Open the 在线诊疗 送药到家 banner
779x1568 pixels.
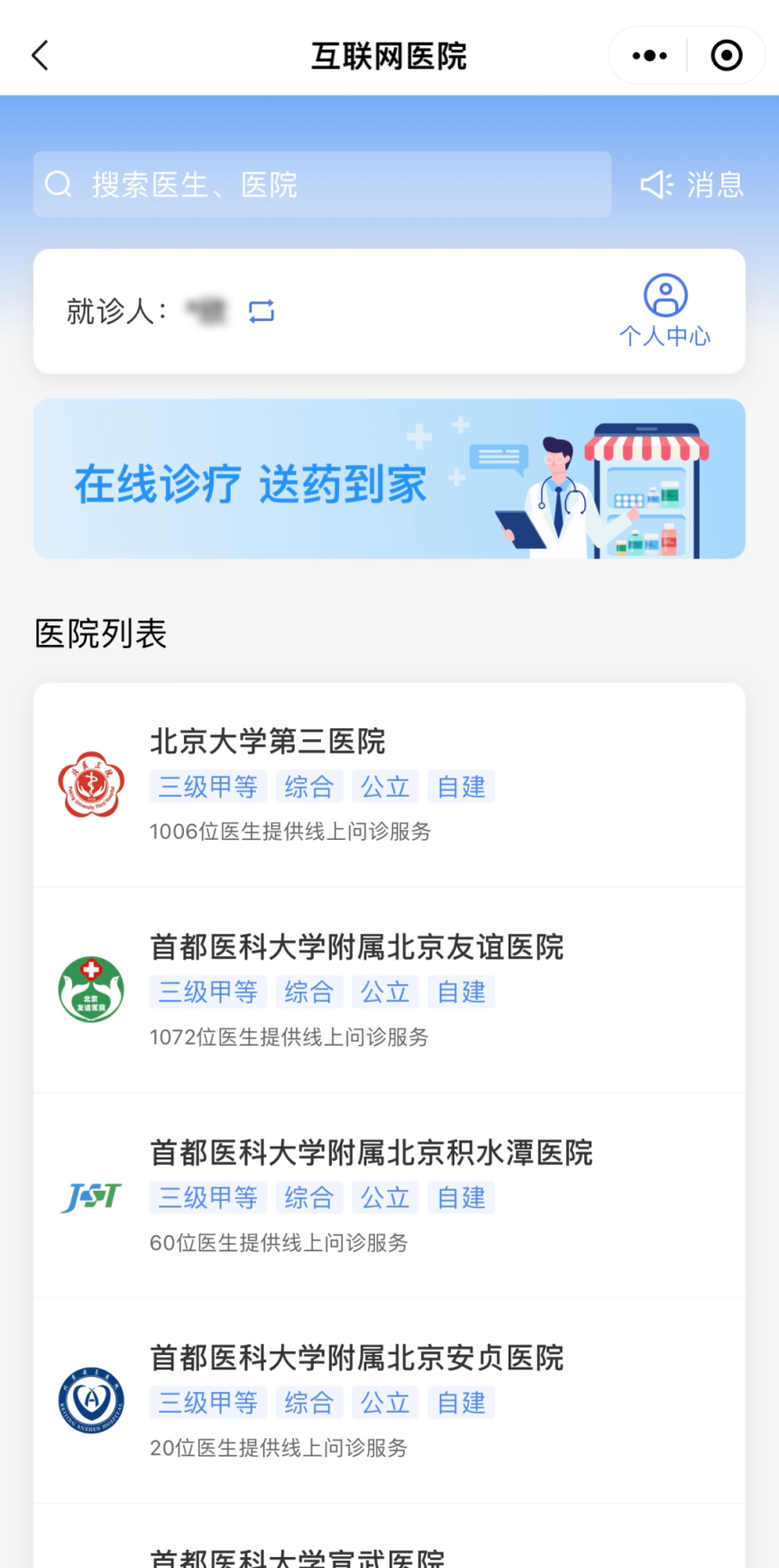(389, 478)
